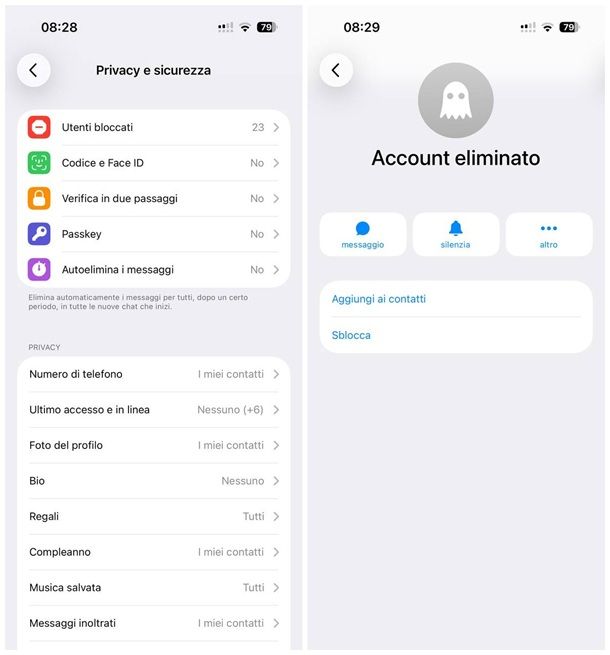Screen dimensions: 610x655
Task: Open Utenti bloccati list
Action: [154, 127]
